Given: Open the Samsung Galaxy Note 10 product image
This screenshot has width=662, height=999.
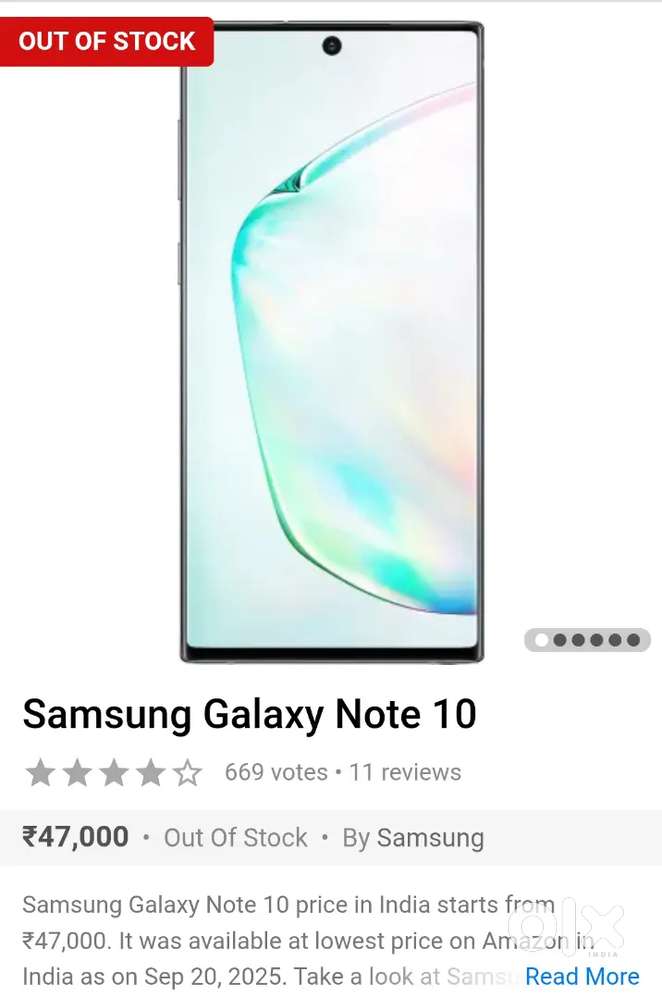Looking at the screenshot, I should [x=332, y=340].
